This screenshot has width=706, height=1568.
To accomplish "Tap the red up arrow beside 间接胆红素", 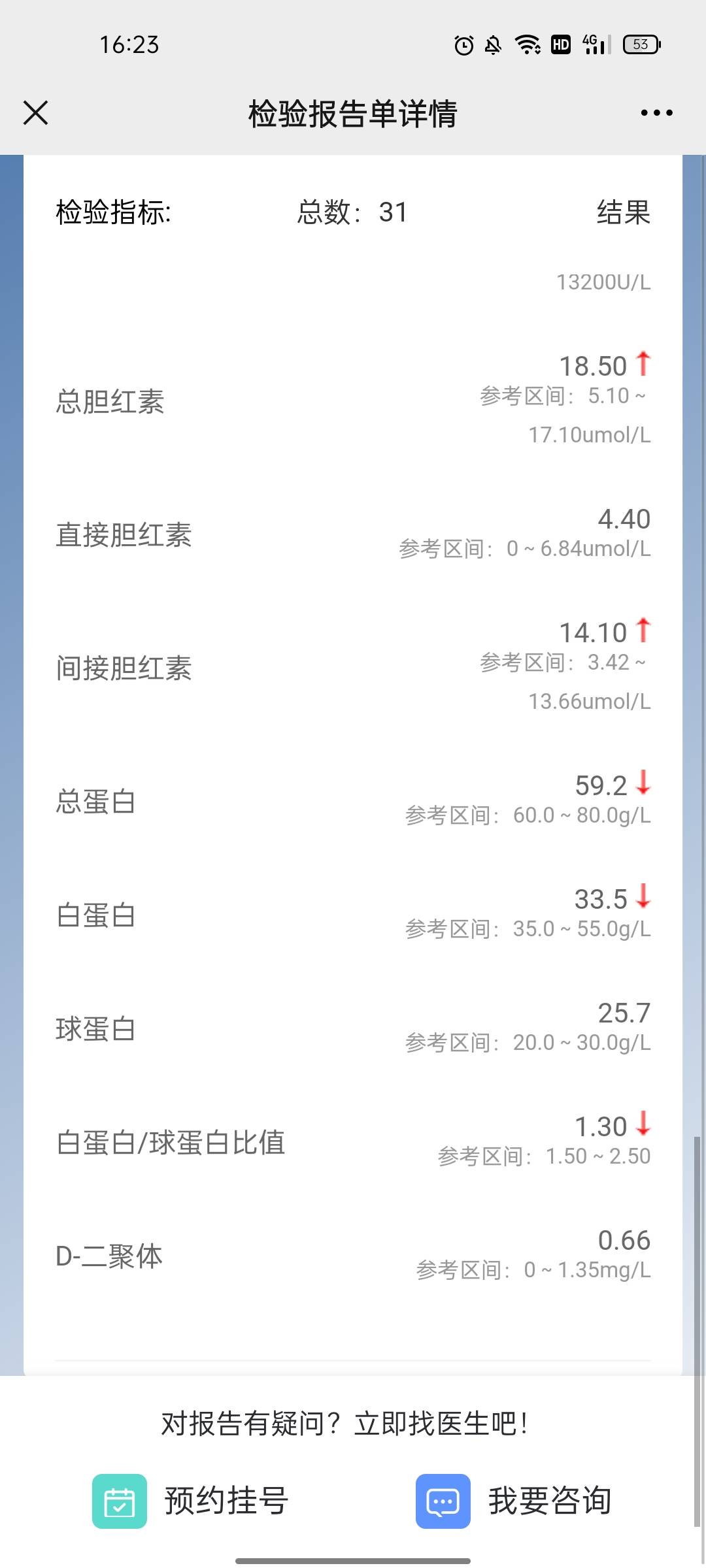I will click(643, 632).
